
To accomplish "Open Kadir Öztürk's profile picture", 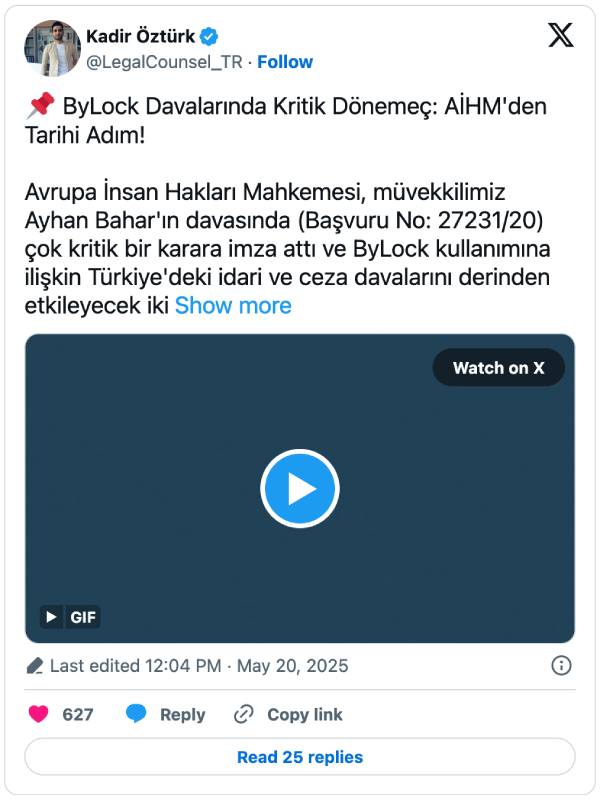I will (52, 49).
